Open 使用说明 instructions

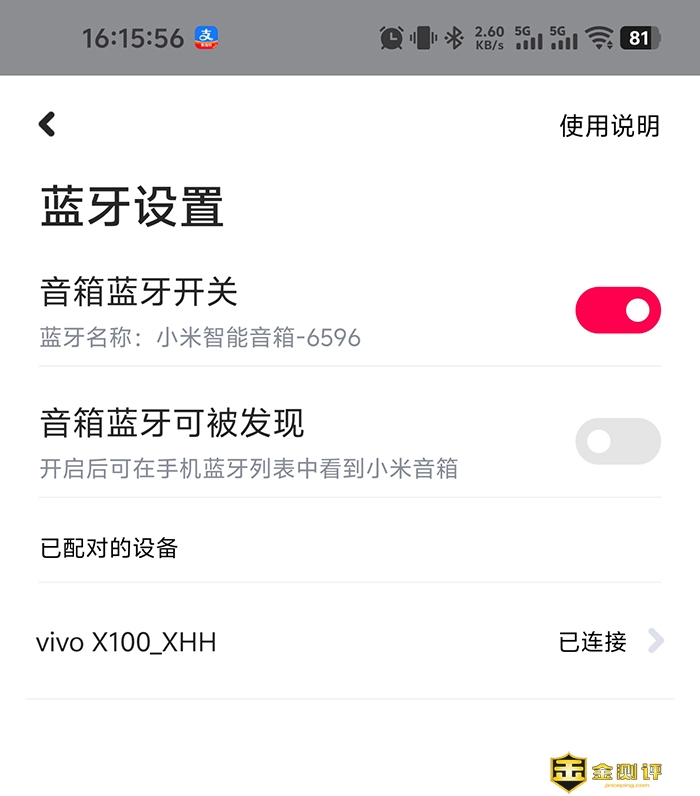click(609, 126)
